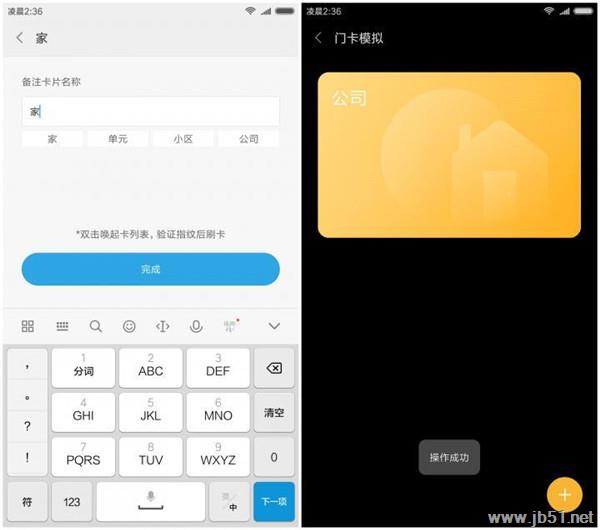Tap the blue 下一项 keyboard key
Image resolution: width=600 pixels, height=530 pixels.
[273, 501]
